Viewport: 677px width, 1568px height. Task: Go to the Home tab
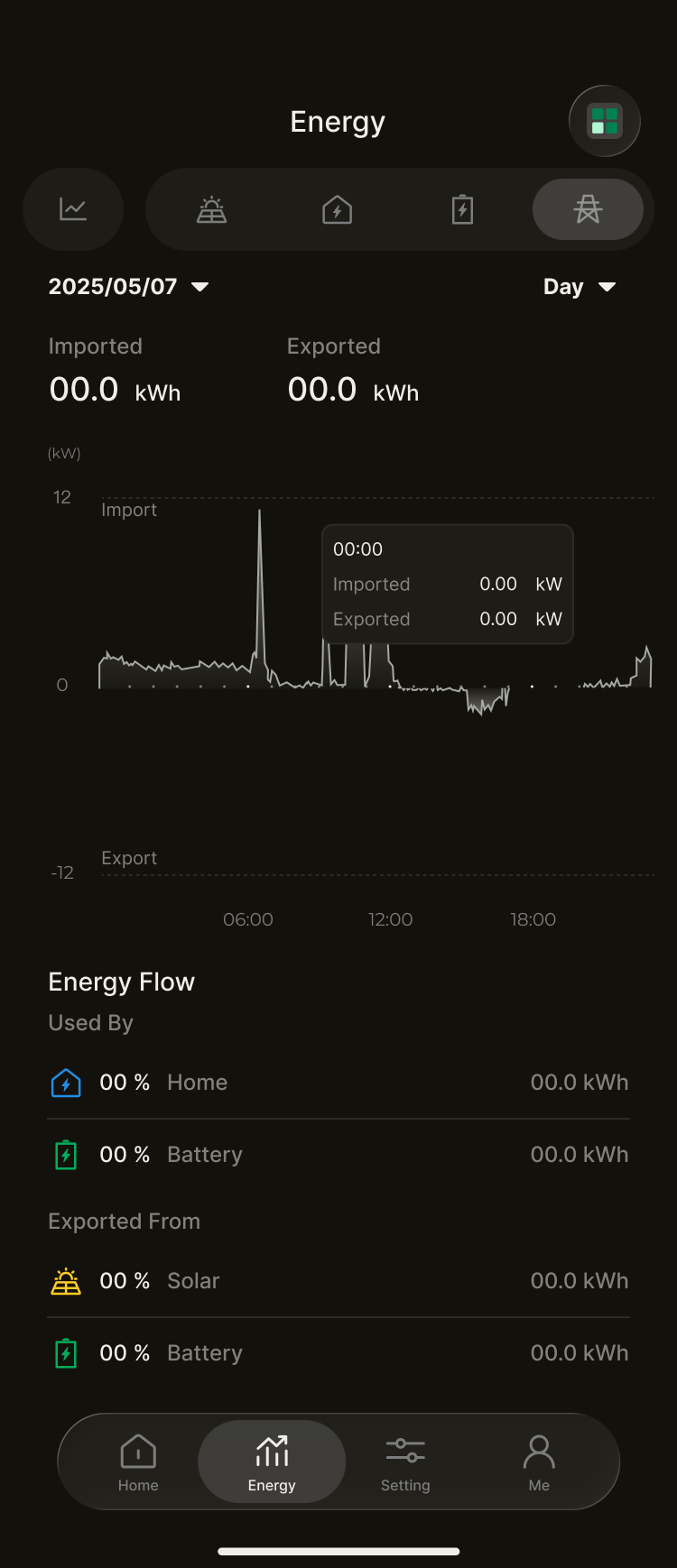[138, 1462]
